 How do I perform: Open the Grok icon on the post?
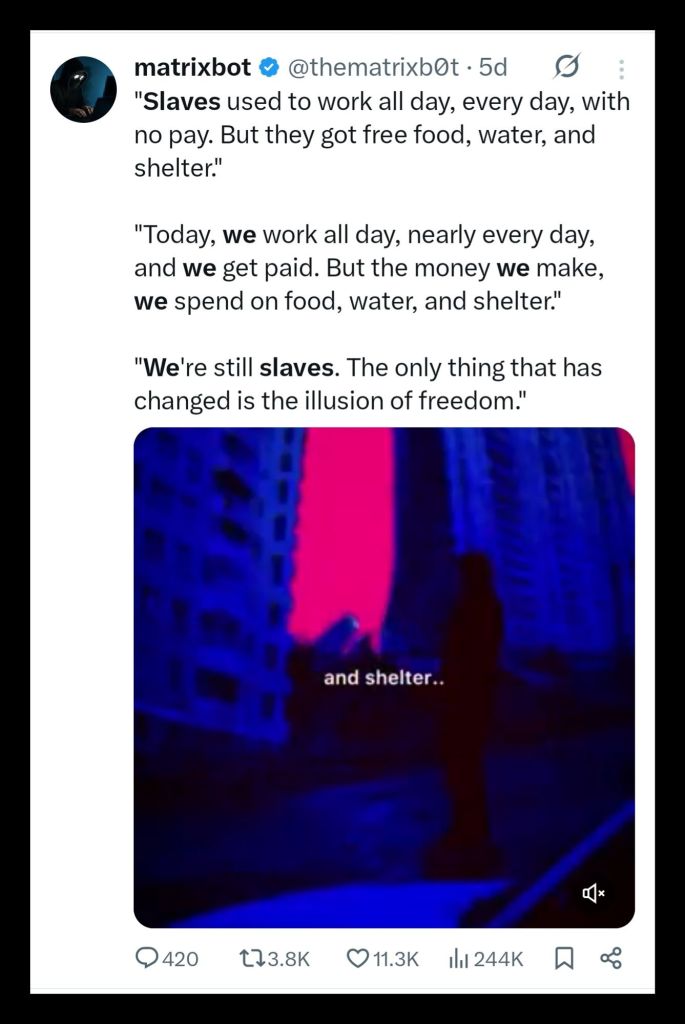[566, 68]
